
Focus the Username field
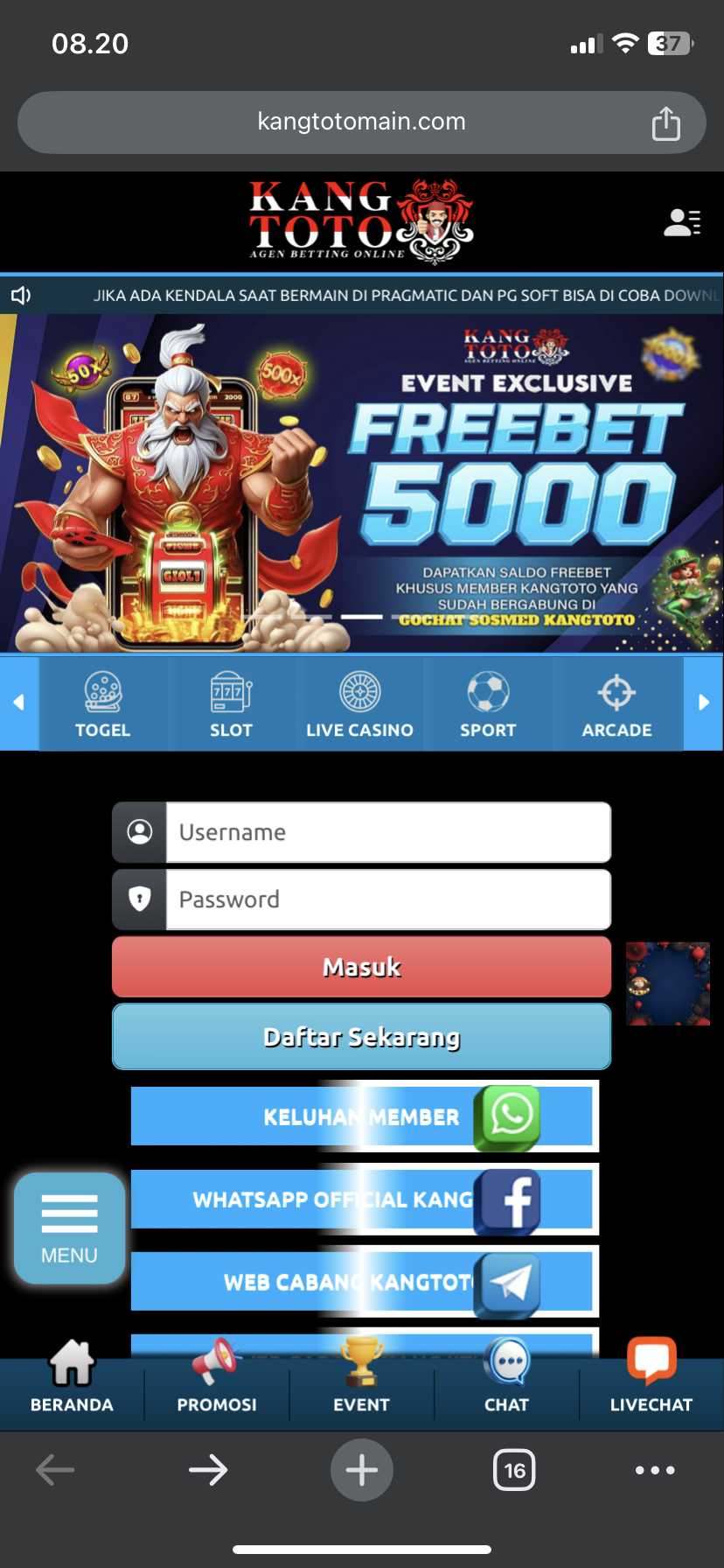point(387,832)
